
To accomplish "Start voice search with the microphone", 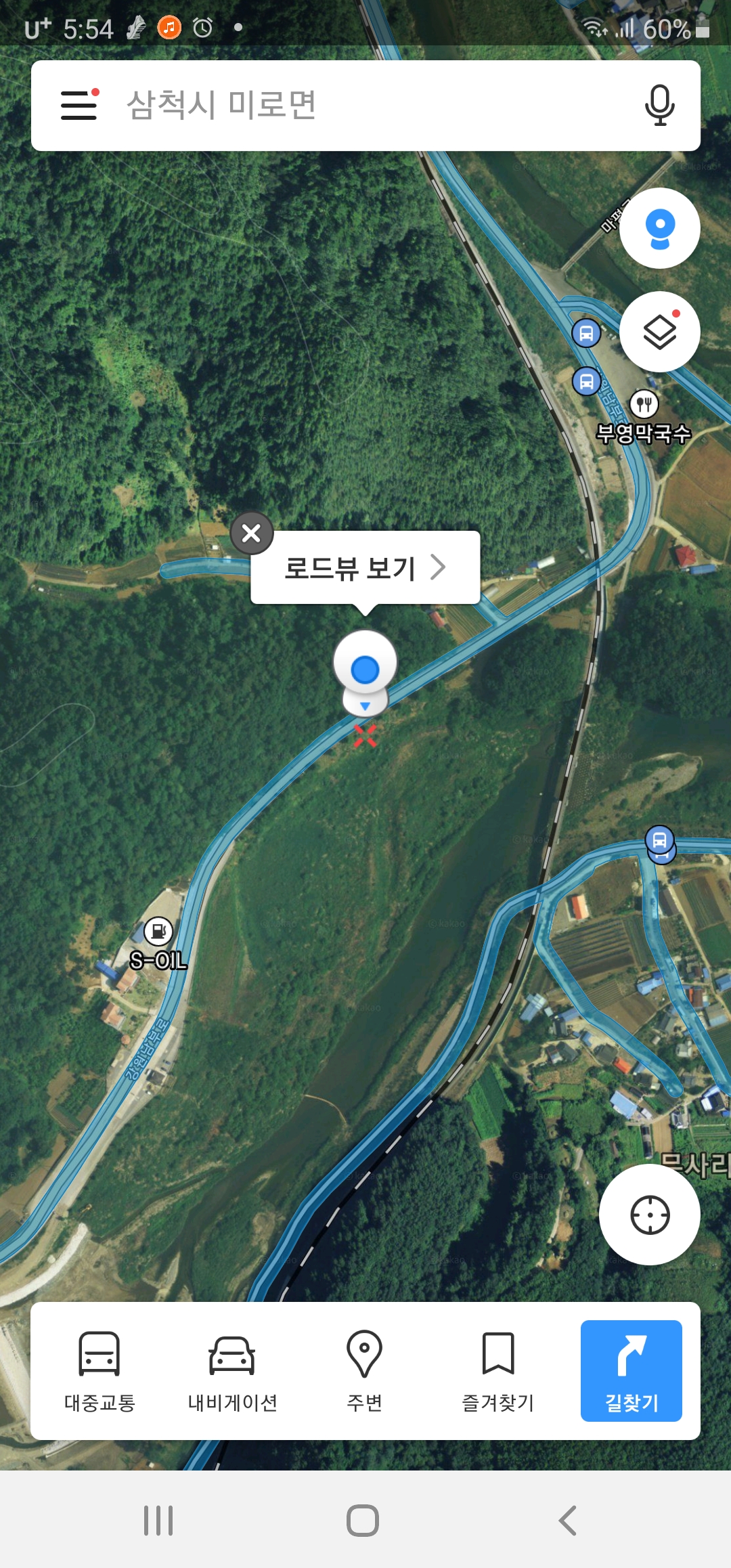I will (659, 106).
